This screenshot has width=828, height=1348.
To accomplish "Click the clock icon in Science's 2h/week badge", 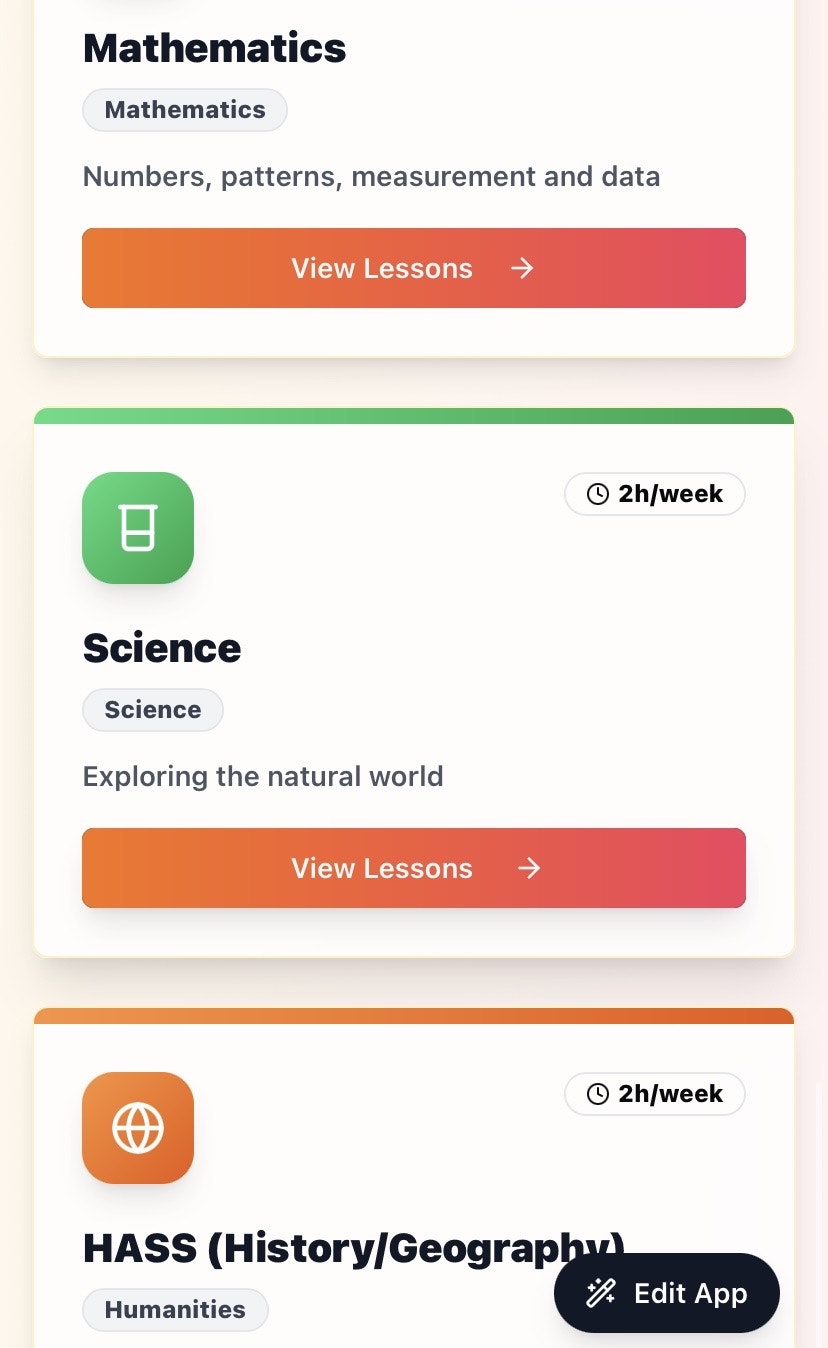I will [598, 493].
